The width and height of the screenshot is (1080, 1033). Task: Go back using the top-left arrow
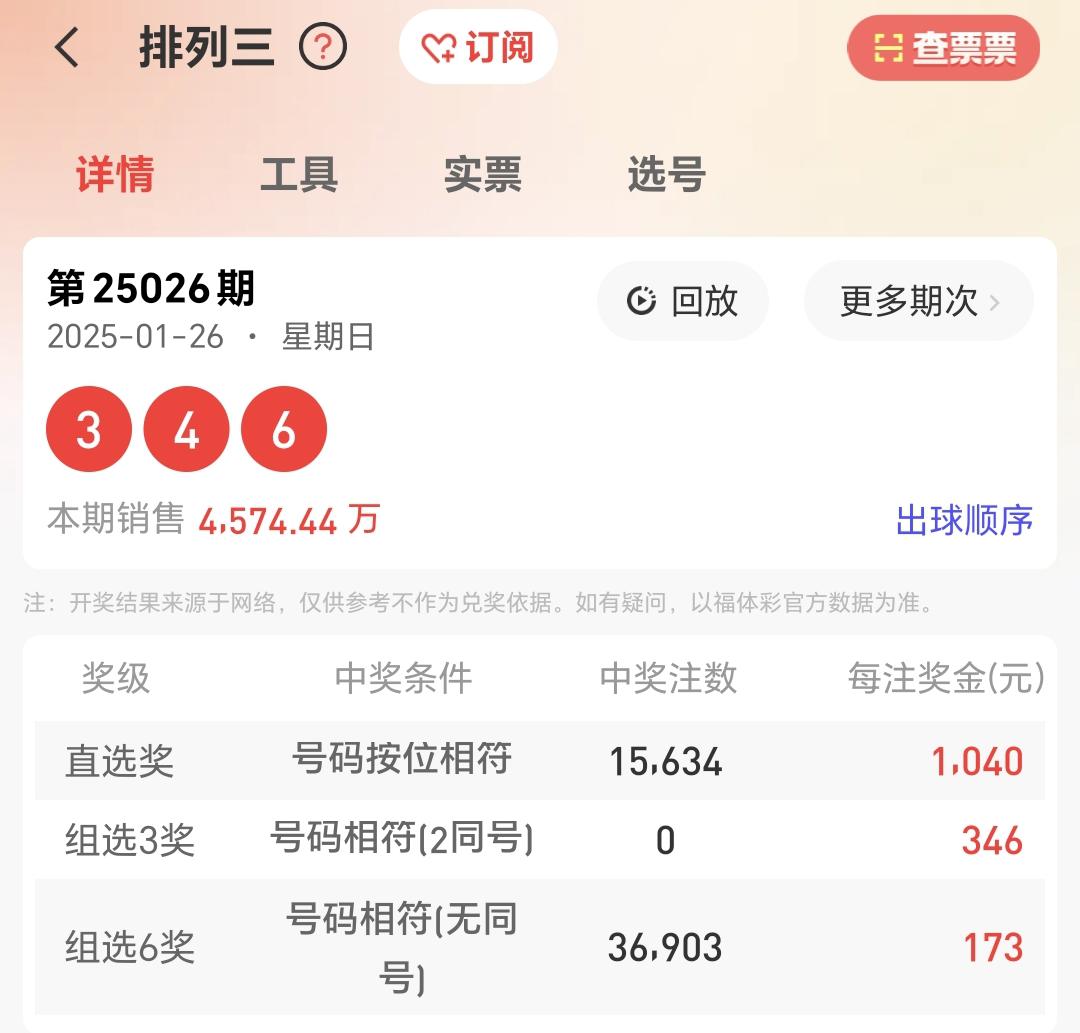pos(67,47)
